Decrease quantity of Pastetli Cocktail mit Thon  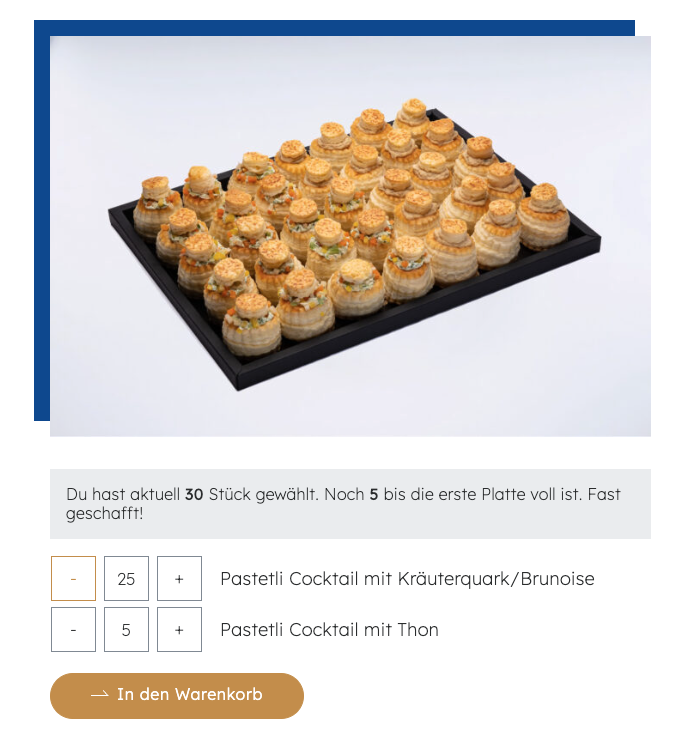coord(73,629)
